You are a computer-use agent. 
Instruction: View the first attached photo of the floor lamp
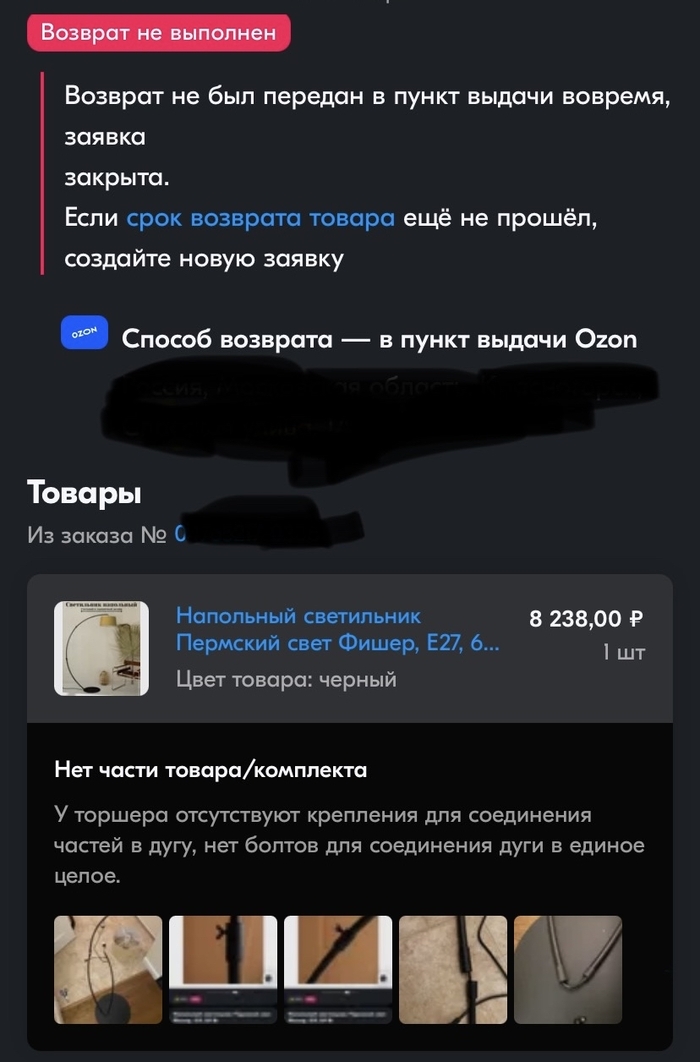[x=107, y=969]
